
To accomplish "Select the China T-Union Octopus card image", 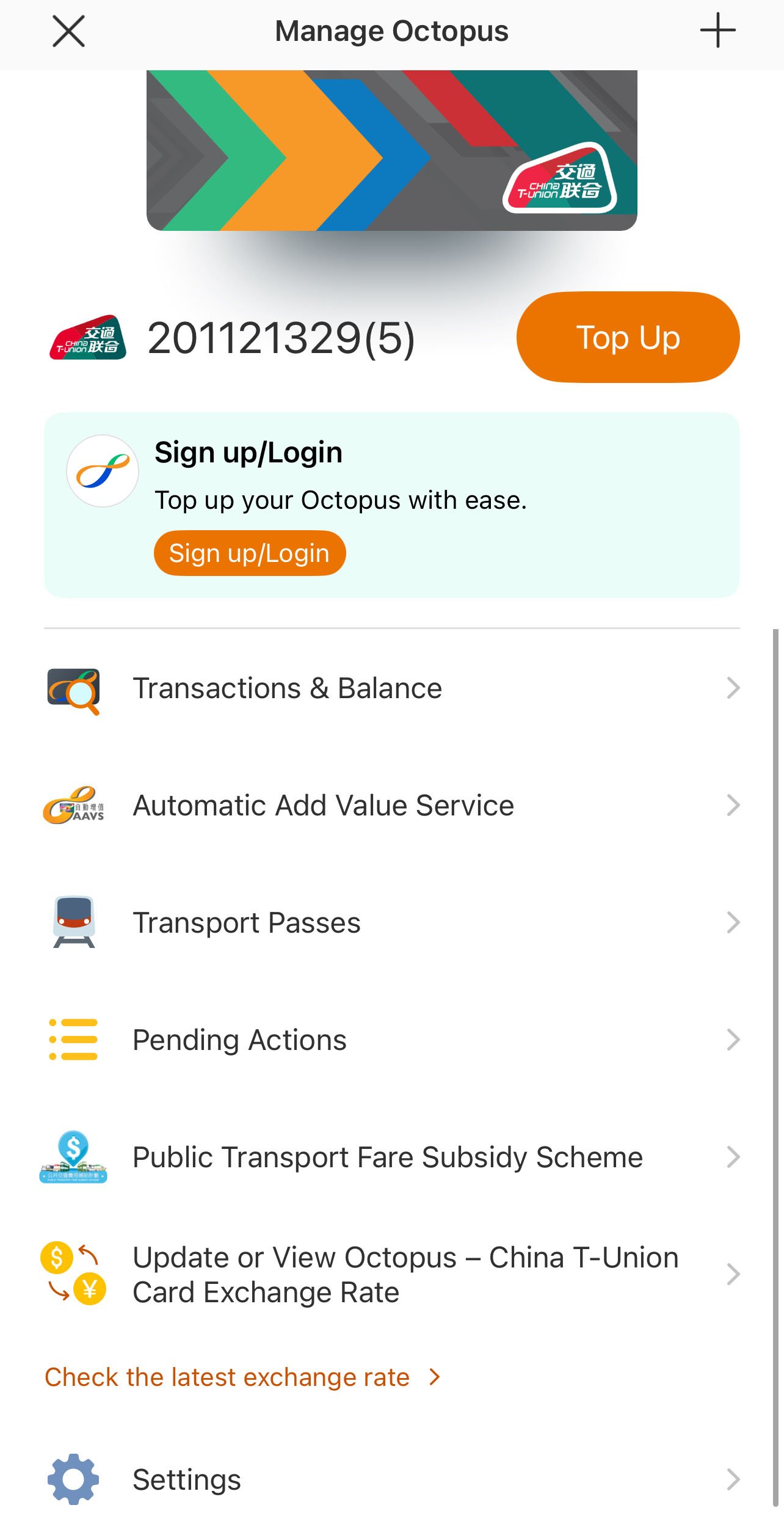I will coord(392,150).
